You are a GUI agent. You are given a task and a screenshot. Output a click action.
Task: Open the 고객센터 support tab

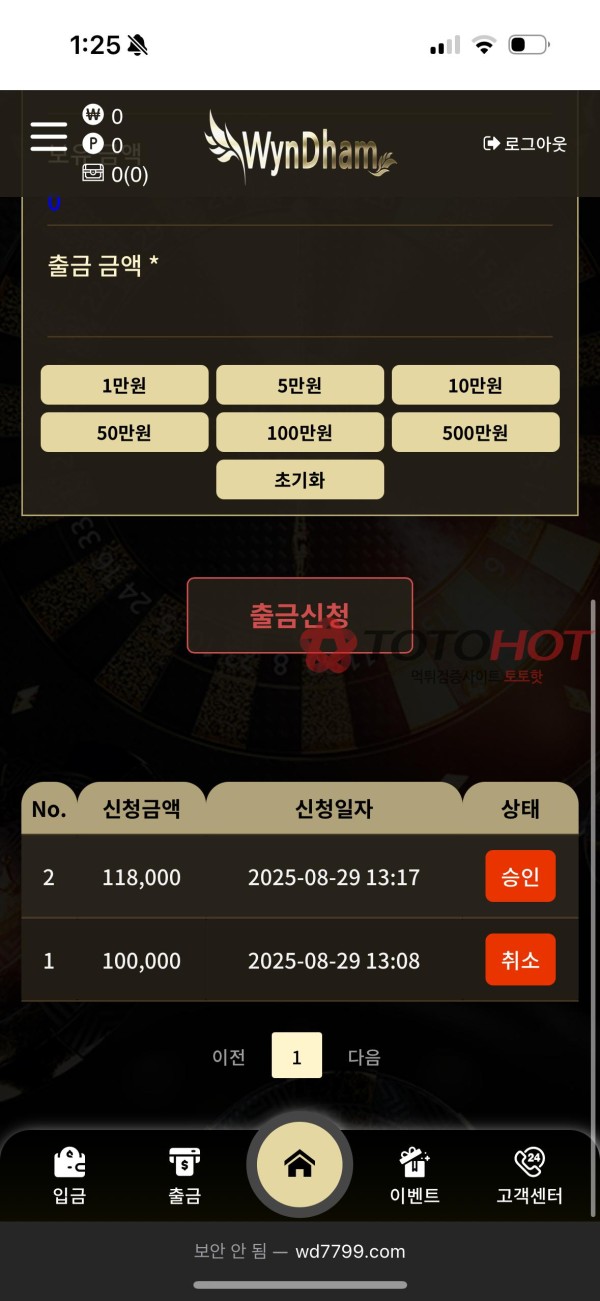click(529, 1176)
